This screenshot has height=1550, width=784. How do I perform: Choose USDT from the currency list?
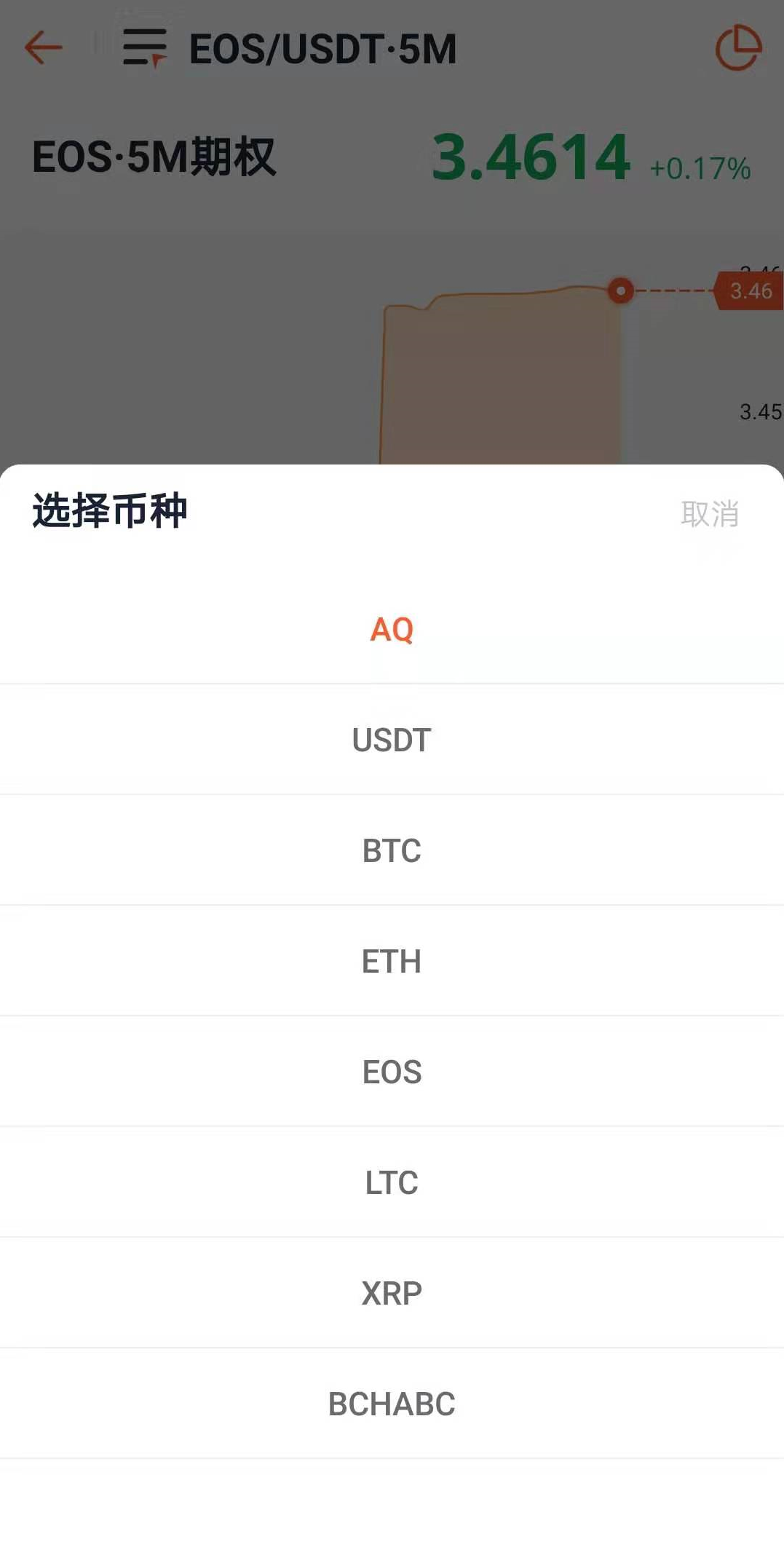pos(392,740)
